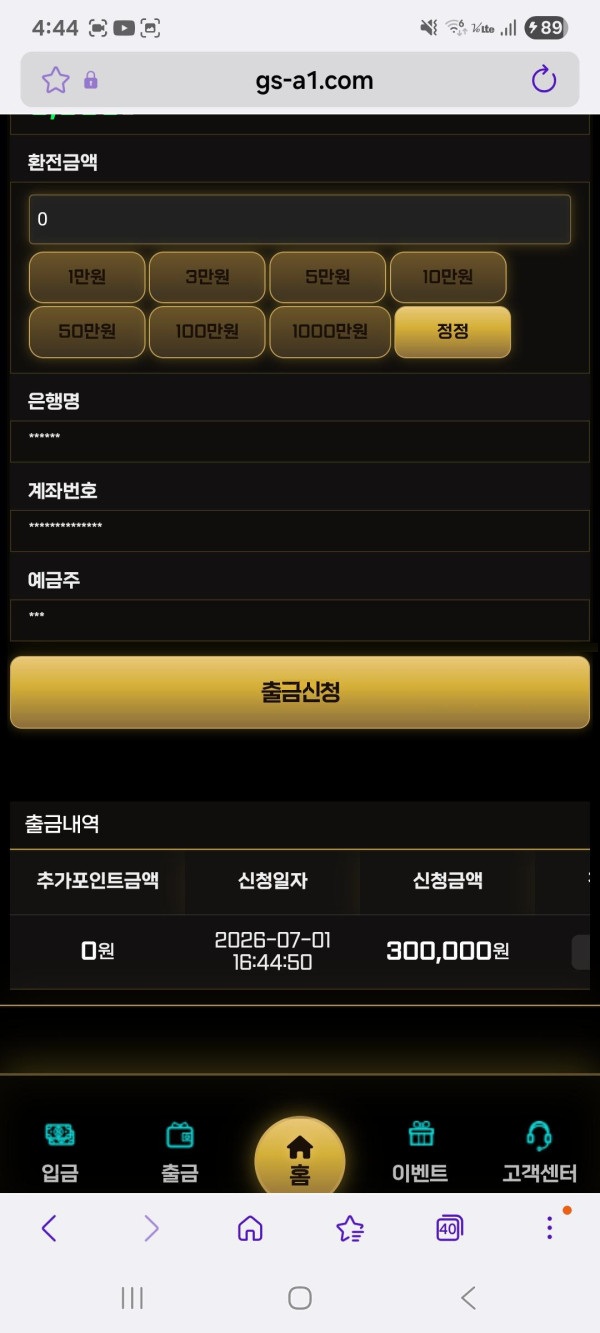
Task: Switch to the 출금 tab
Action: 180,1153
